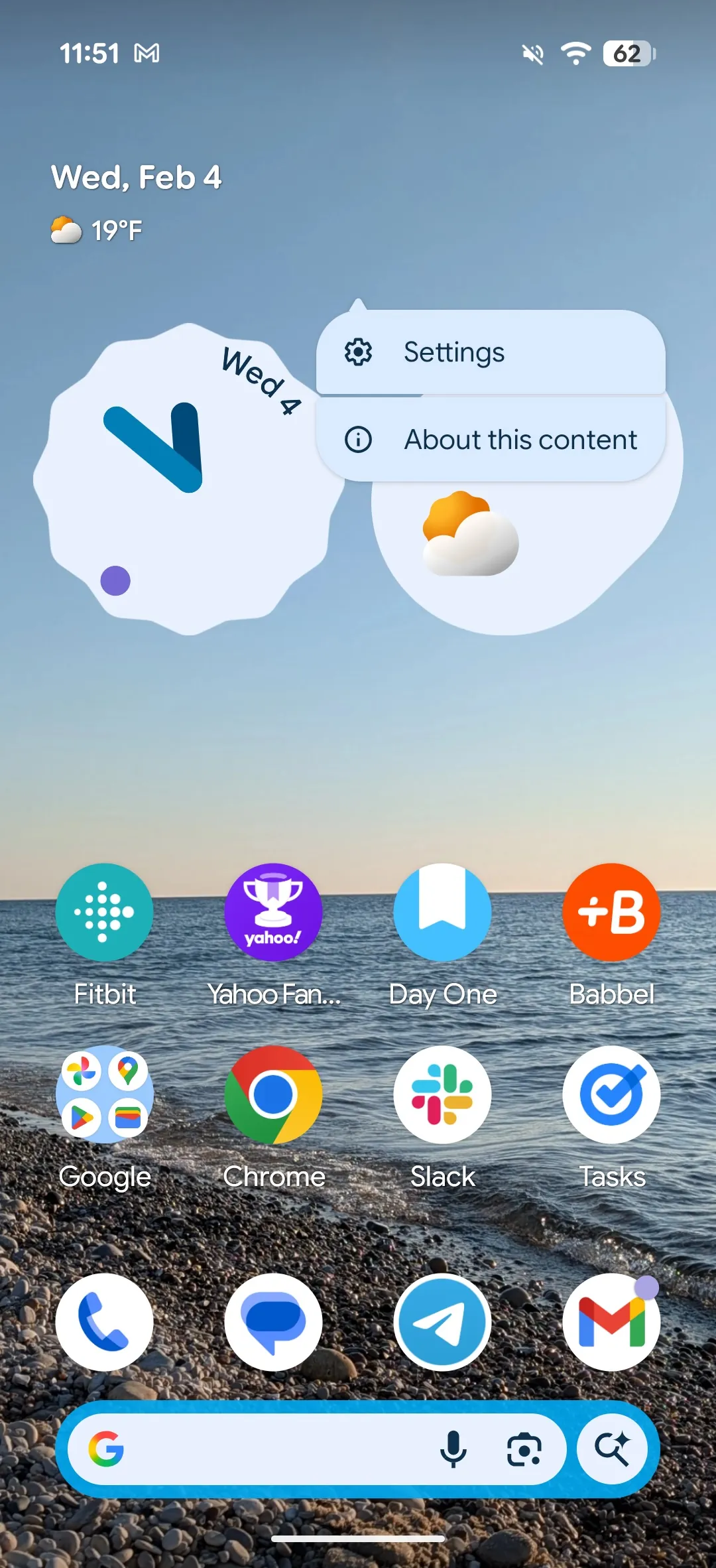Start a voice search with the microphone
Image resolution: width=716 pixels, height=1568 pixels.
coord(453,1449)
